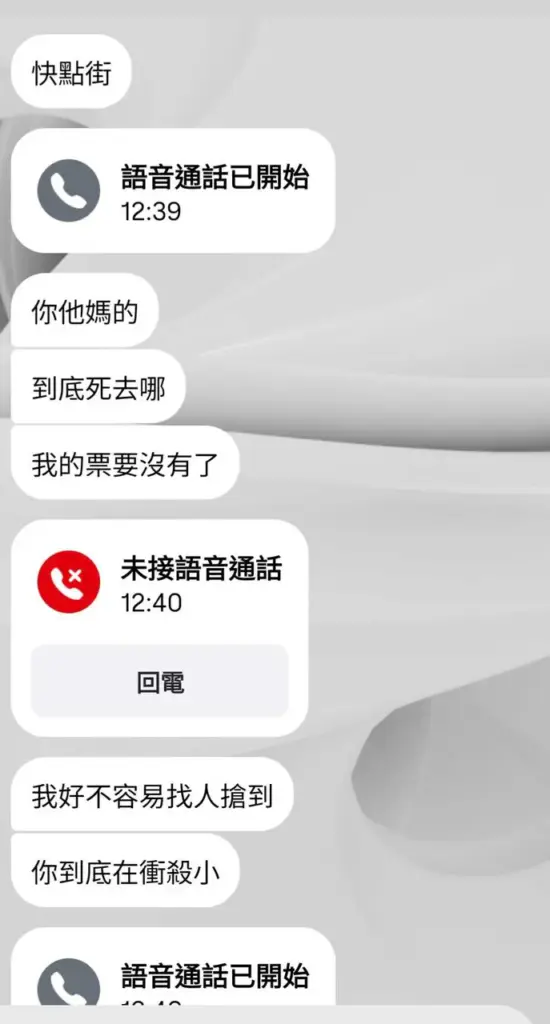Open the 12:39 語音通話已開始 call card
550x1024 pixels.
point(173,190)
